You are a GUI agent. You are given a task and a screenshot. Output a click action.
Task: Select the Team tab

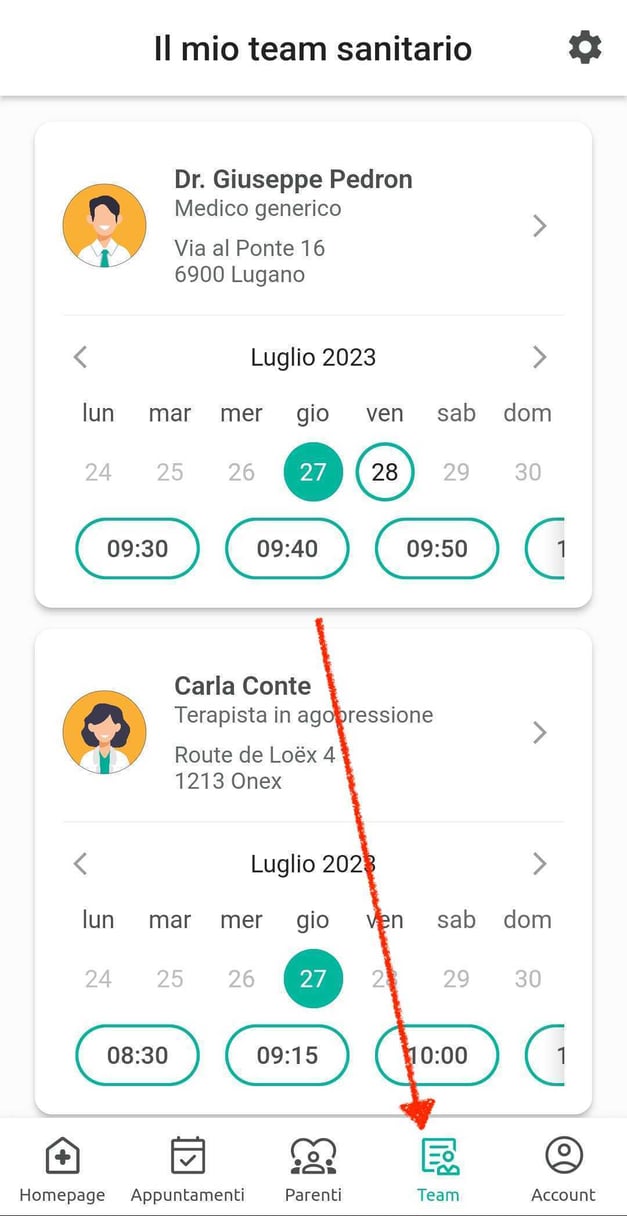(438, 1169)
